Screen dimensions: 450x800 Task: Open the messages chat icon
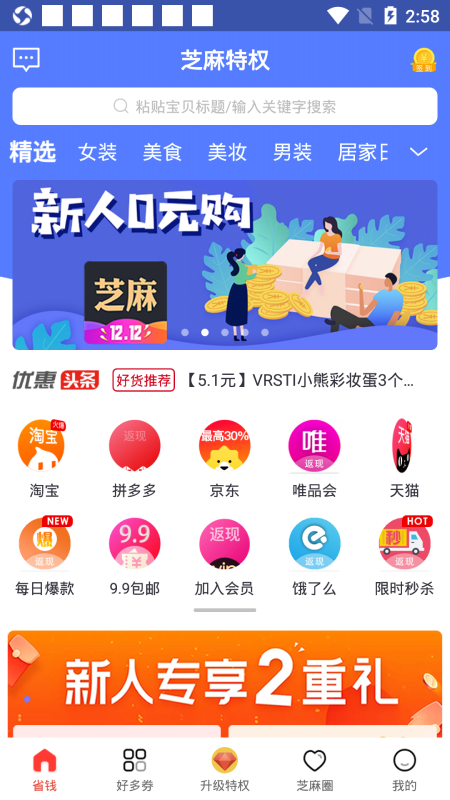click(x=26, y=60)
